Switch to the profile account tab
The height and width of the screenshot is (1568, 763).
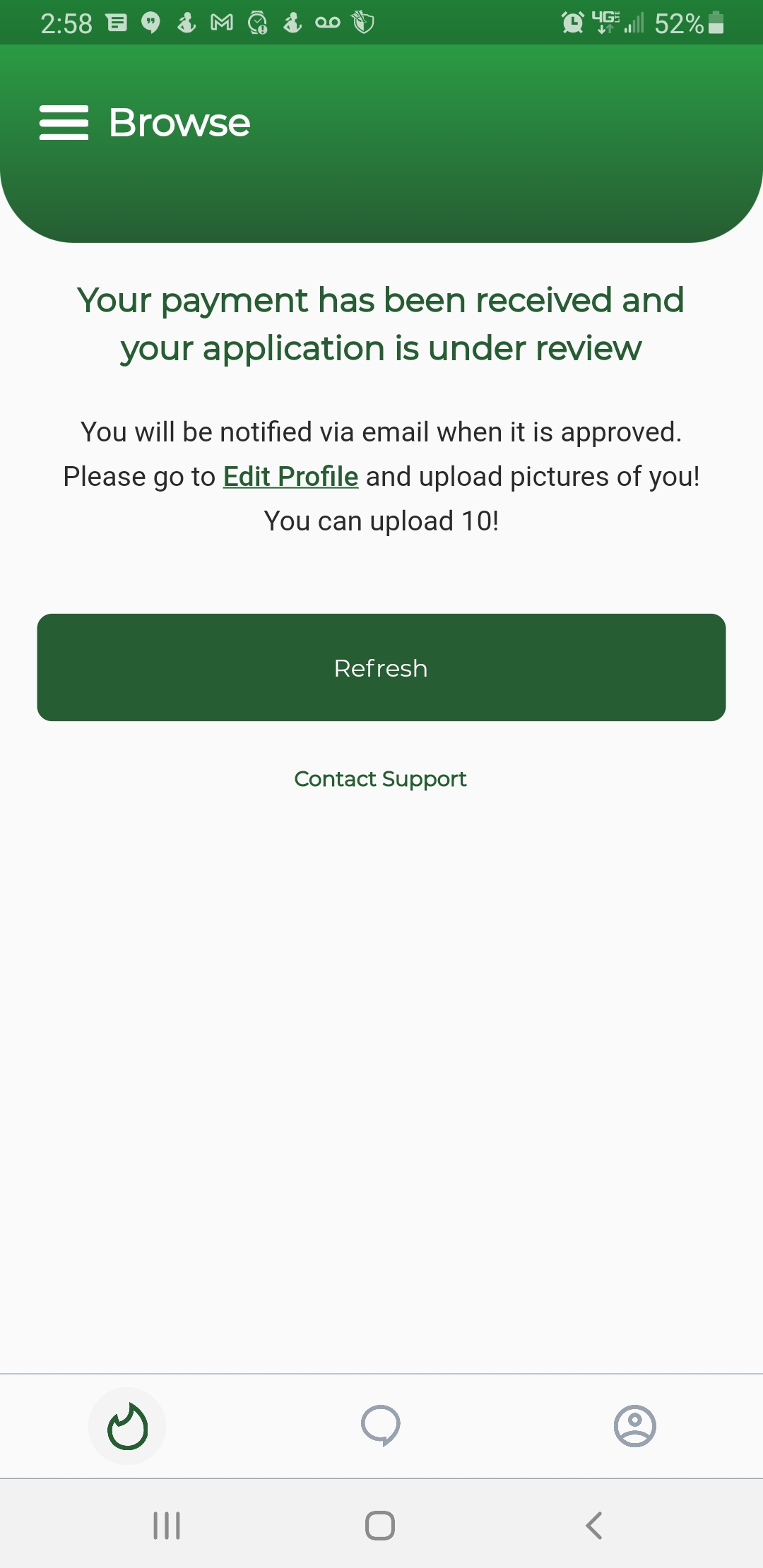[x=634, y=1426]
